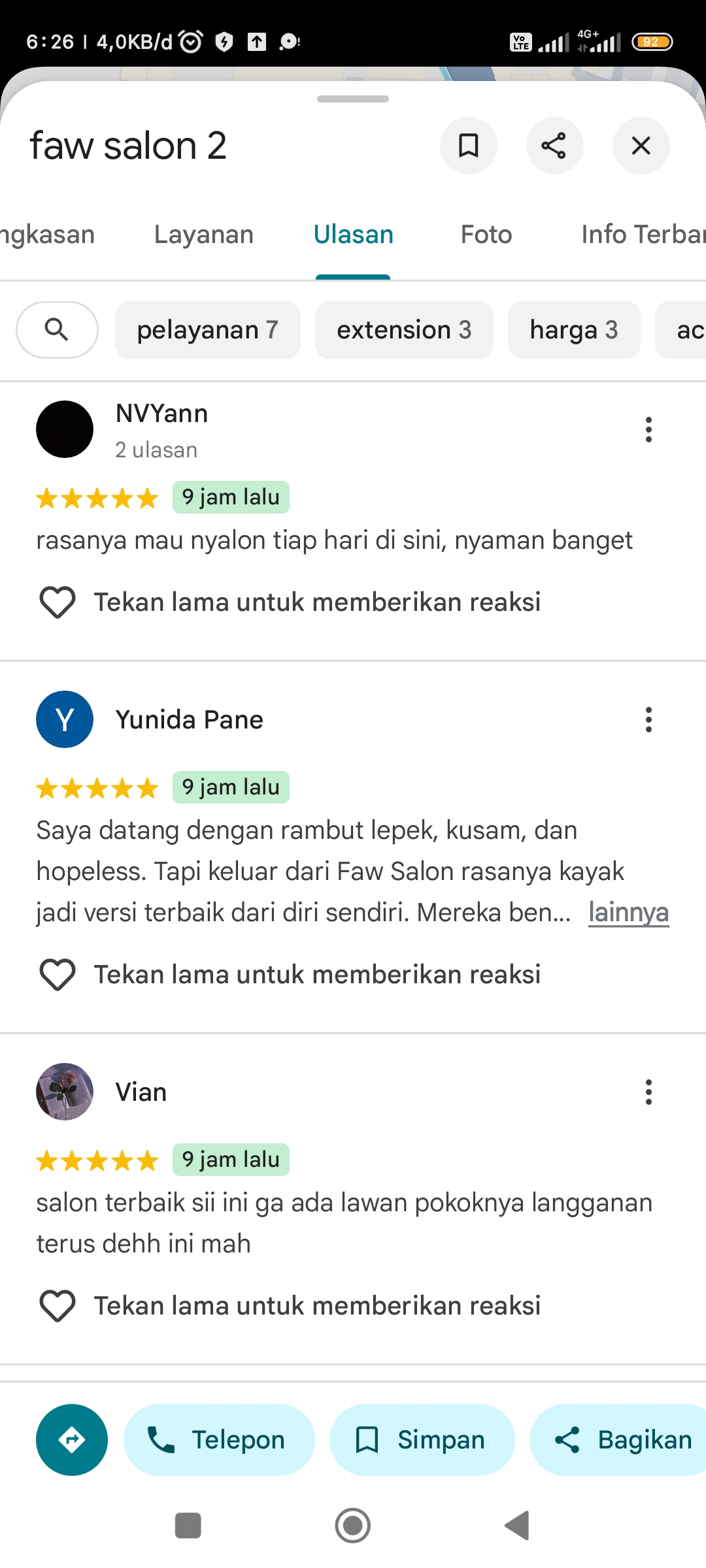706x1568 pixels.
Task: Like Vian's review with the heart
Action: pyautogui.click(x=58, y=1305)
